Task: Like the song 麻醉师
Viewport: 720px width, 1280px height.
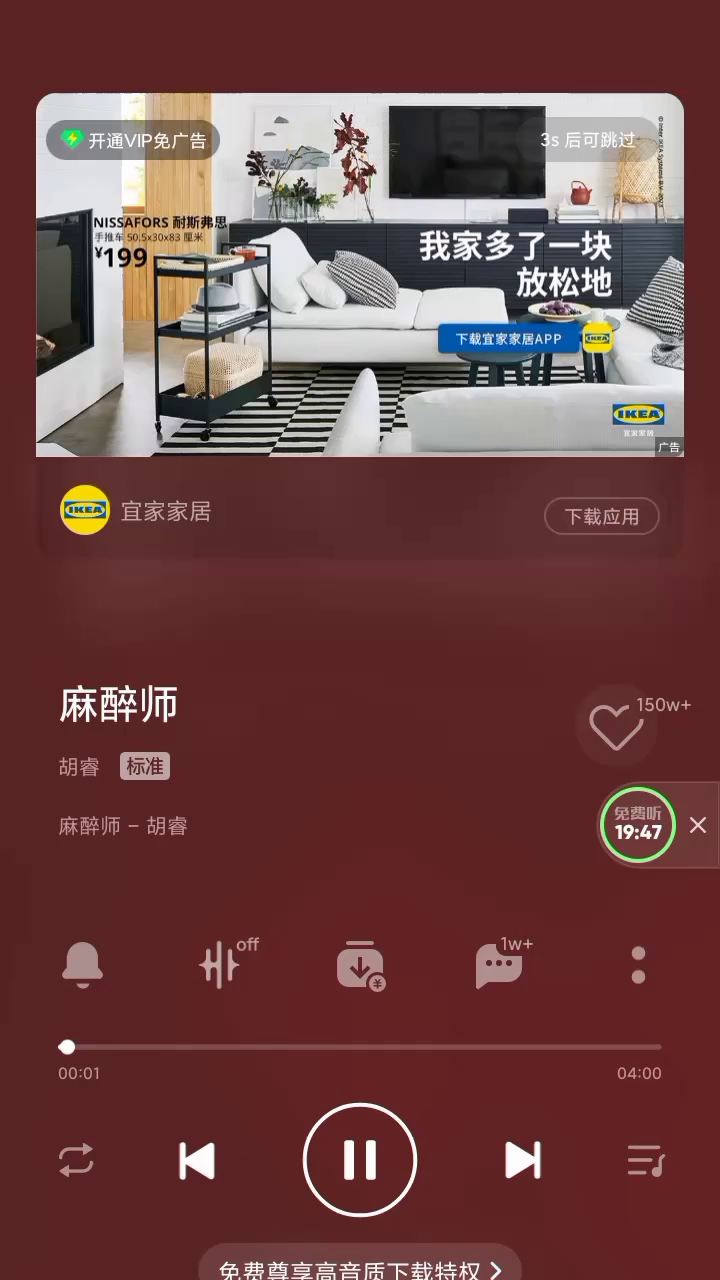Action: pos(616,727)
